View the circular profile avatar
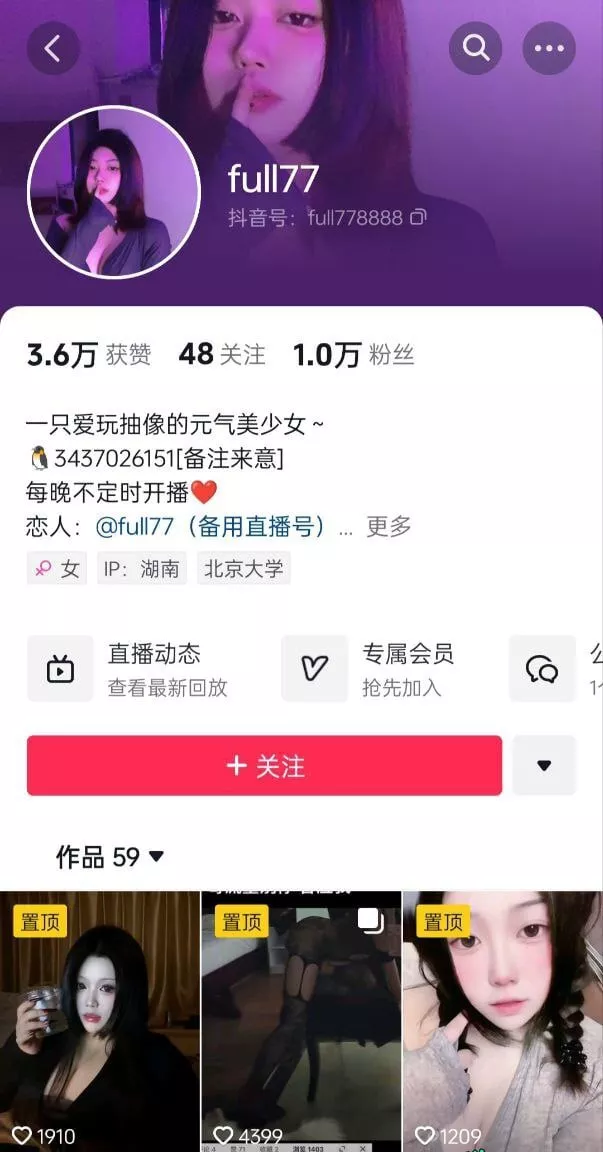Image resolution: width=603 pixels, height=1152 pixels. [114, 192]
